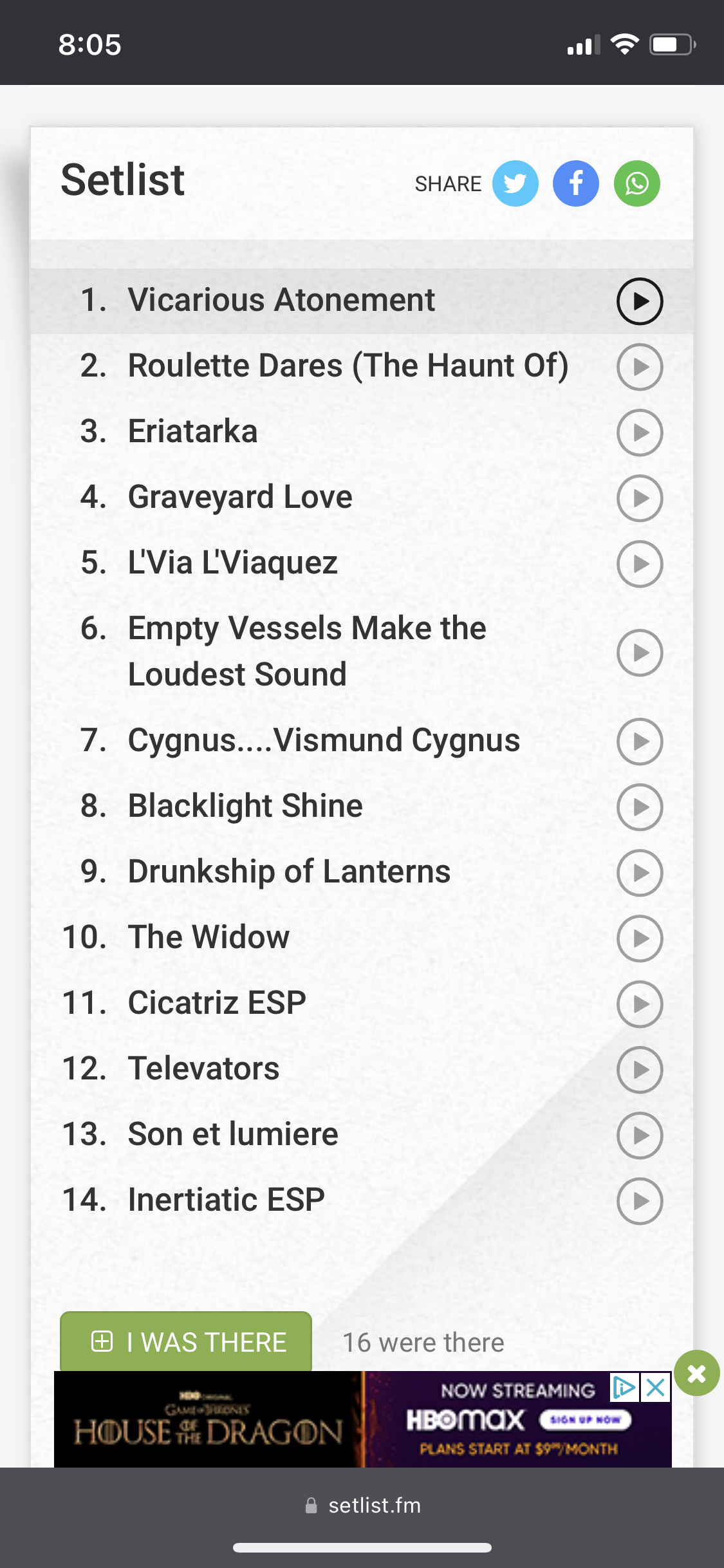
Task: Open Empty Vessels Make the Loudest Sound
Action: click(x=306, y=651)
